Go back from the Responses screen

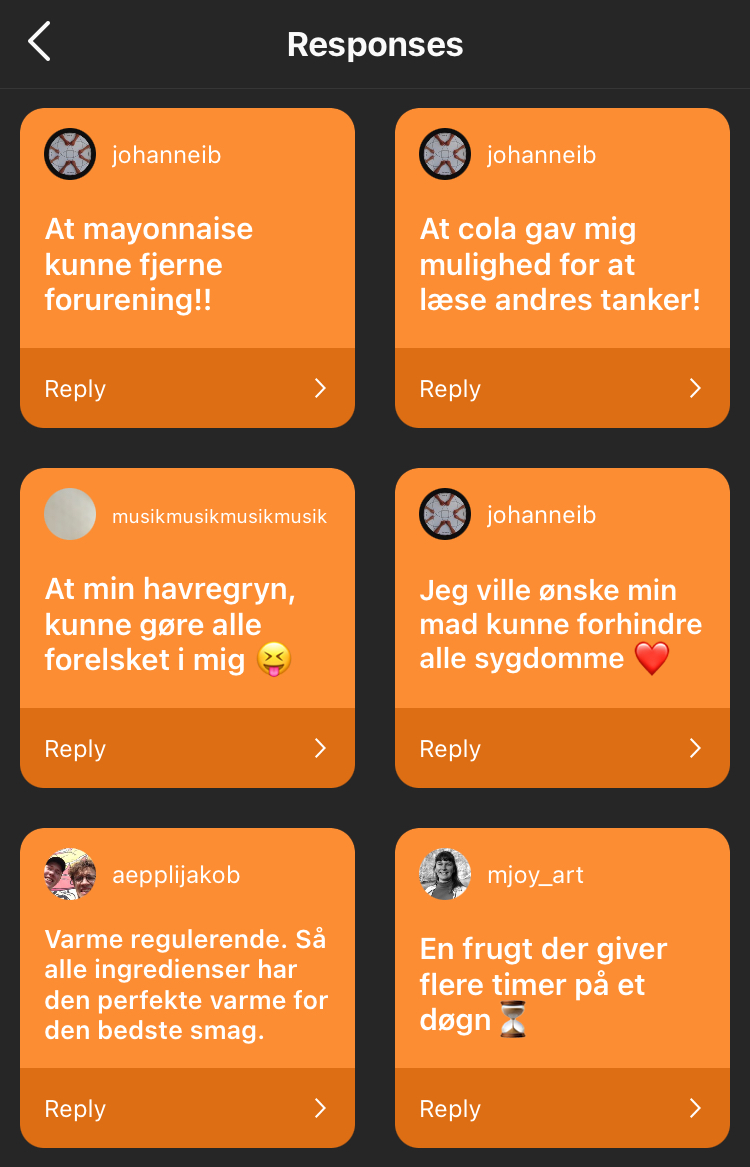coord(39,43)
